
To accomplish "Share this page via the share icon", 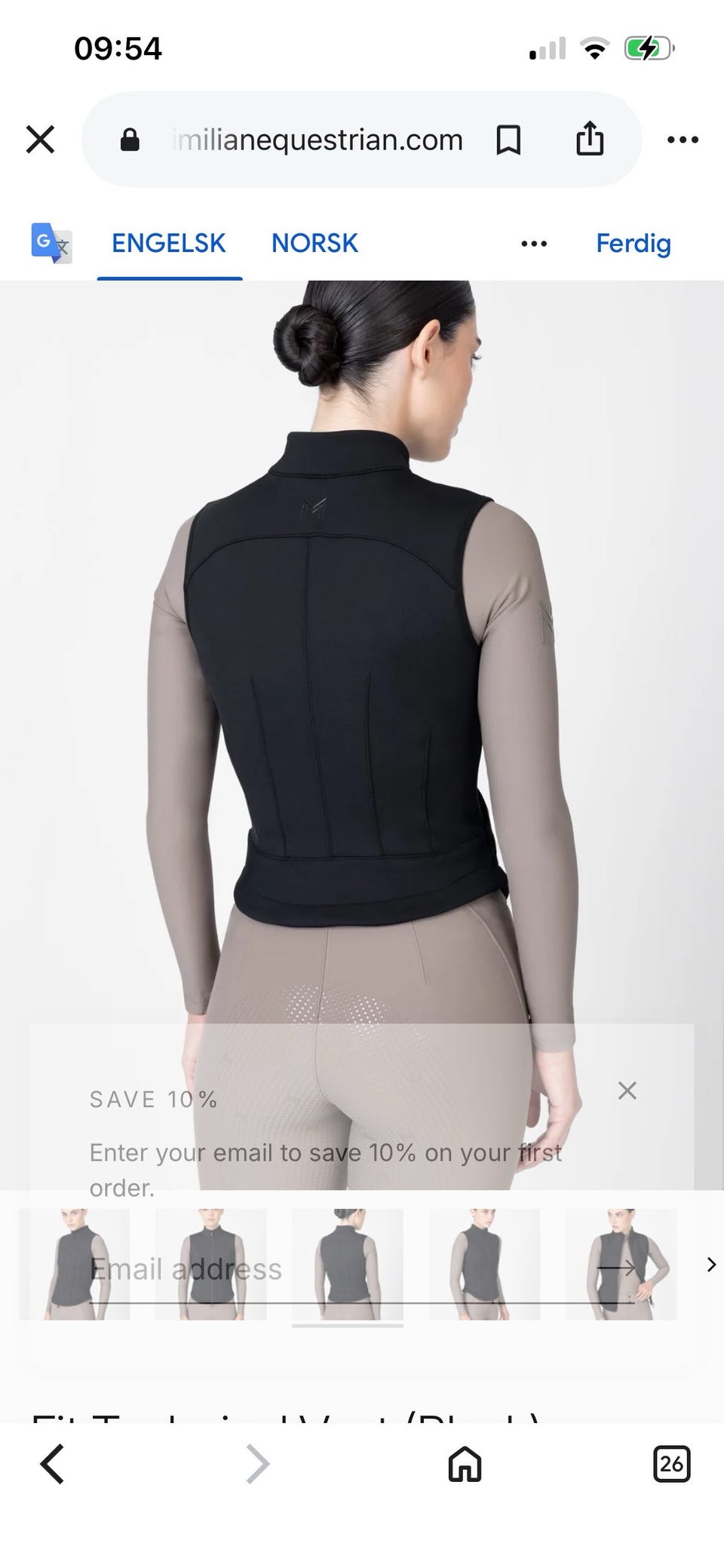I will pos(590,139).
